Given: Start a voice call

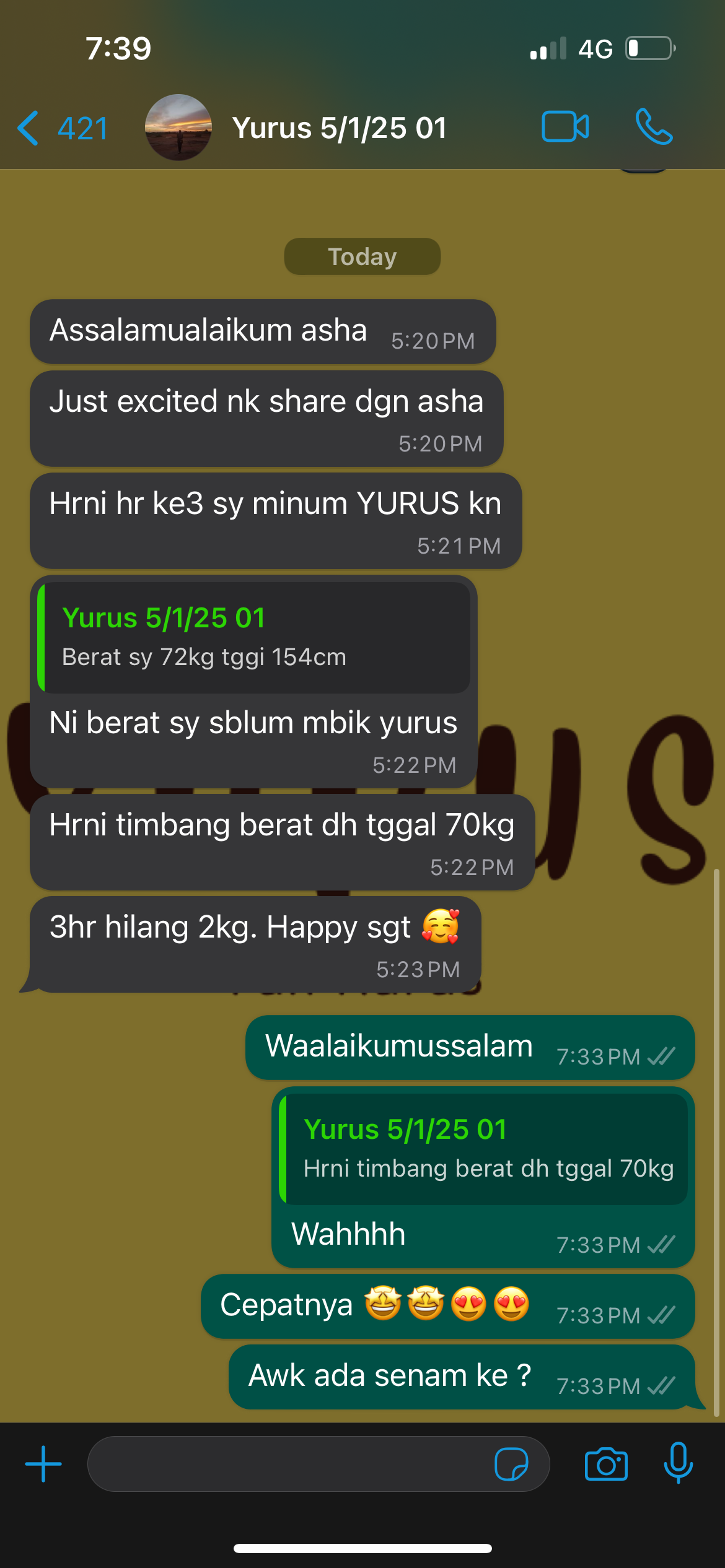Looking at the screenshot, I should [x=654, y=127].
